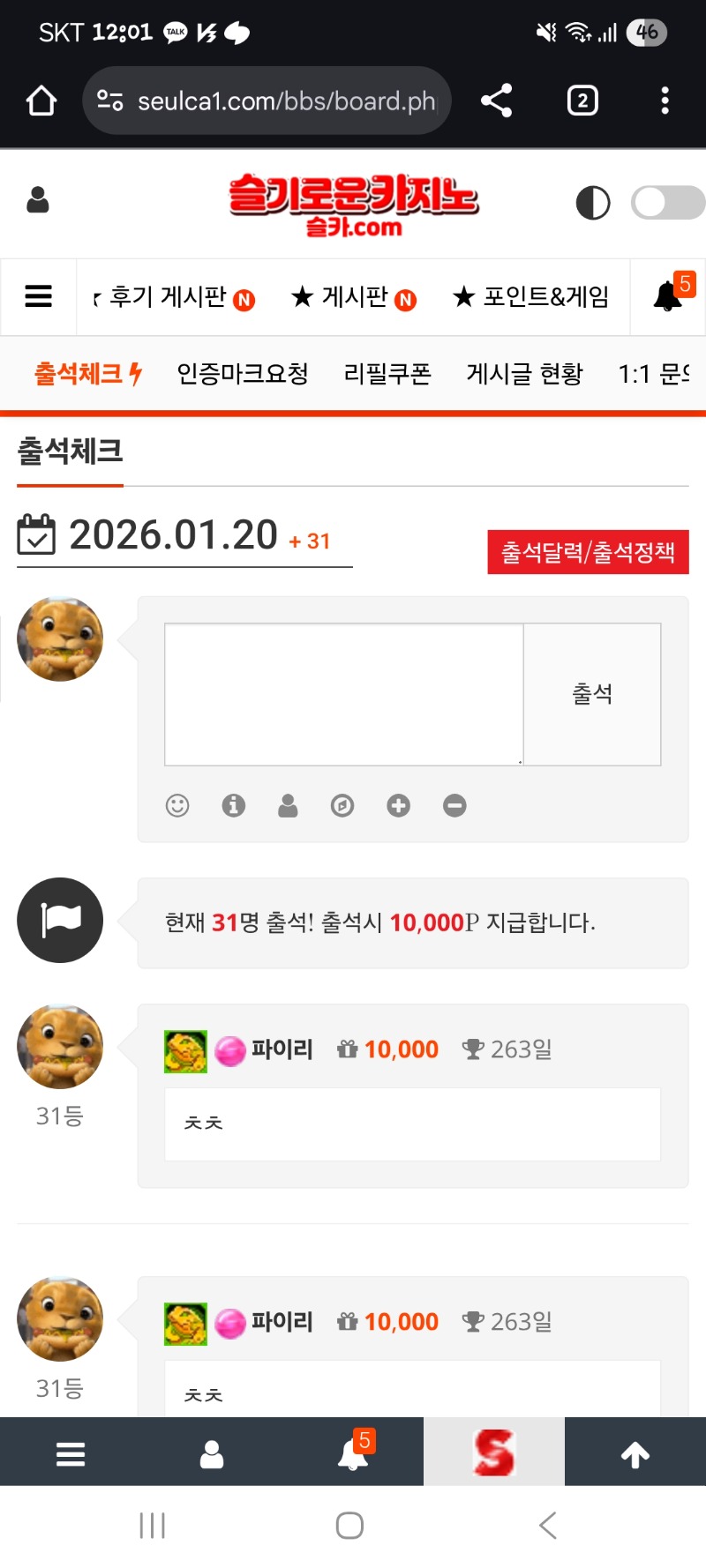
Task: Jump to top with the up arrow
Action: pyautogui.click(x=635, y=1454)
